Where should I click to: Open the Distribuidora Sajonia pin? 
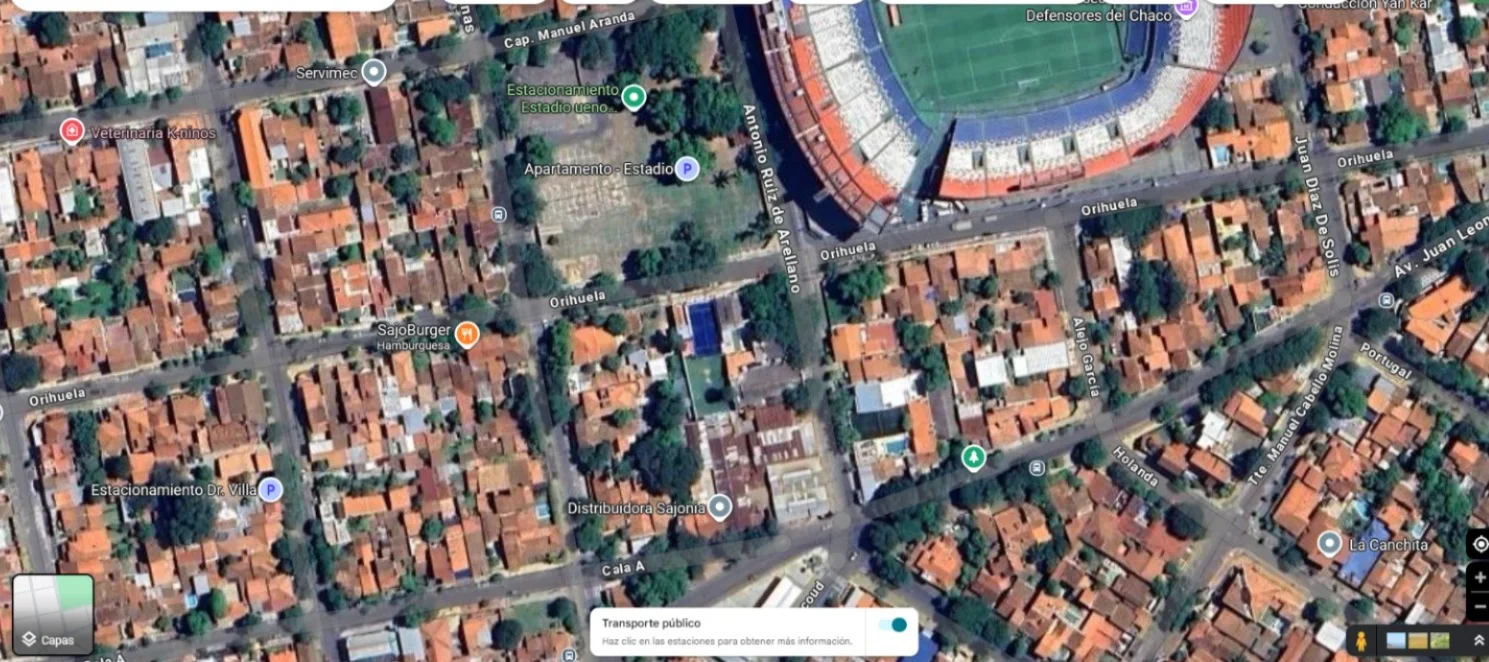coord(720,507)
